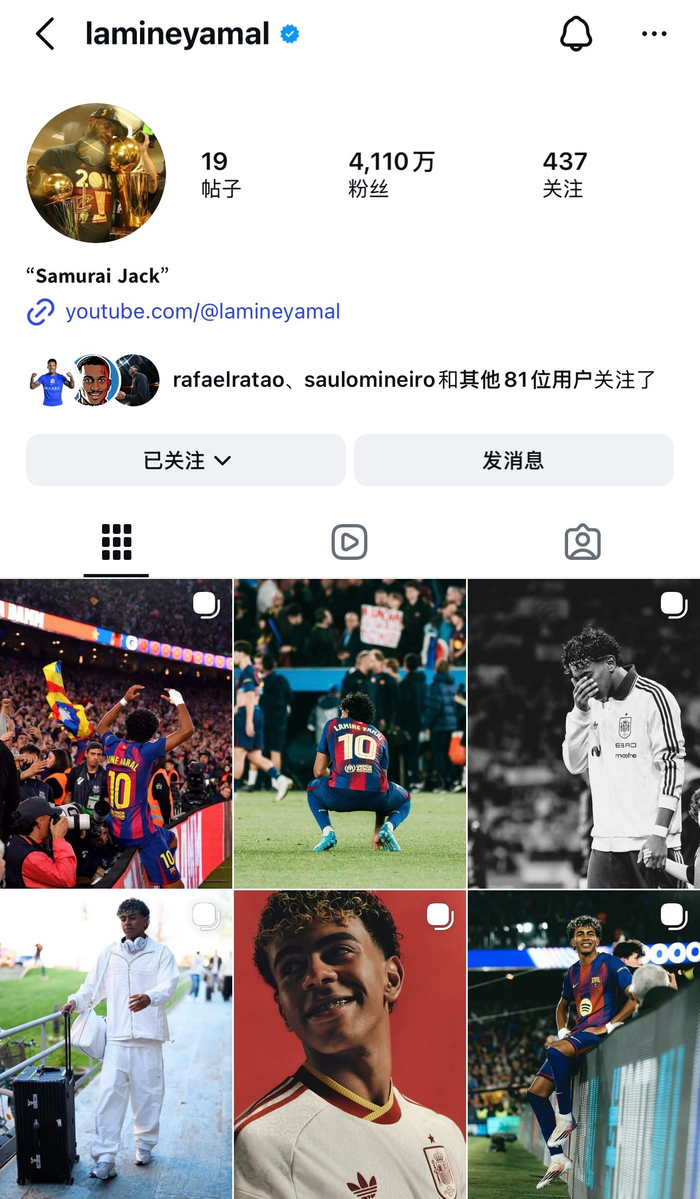Open the notifications bell for this profile
The height and width of the screenshot is (1199, 700).
[x=575, y=34]
